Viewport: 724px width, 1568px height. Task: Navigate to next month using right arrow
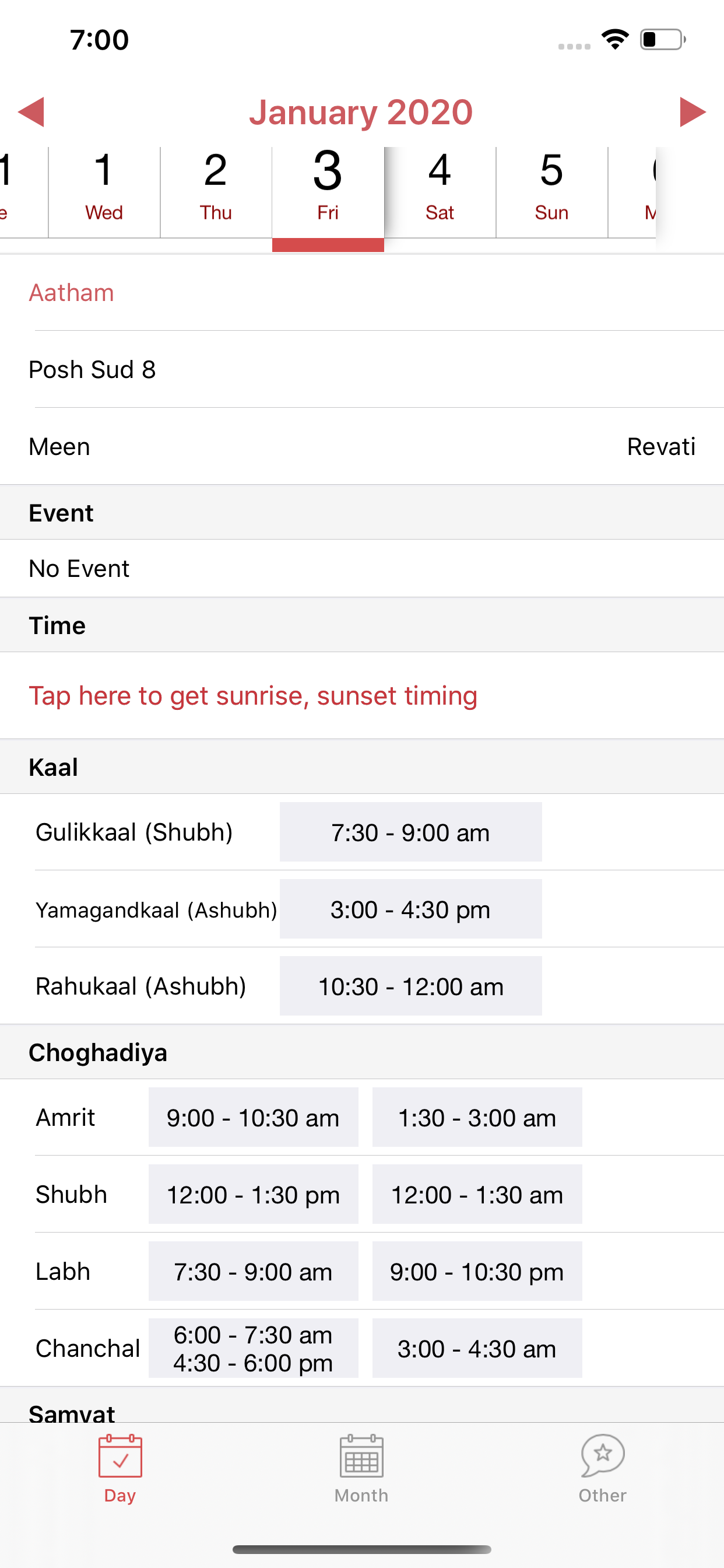pyautogui.click(x=690, y=112)
